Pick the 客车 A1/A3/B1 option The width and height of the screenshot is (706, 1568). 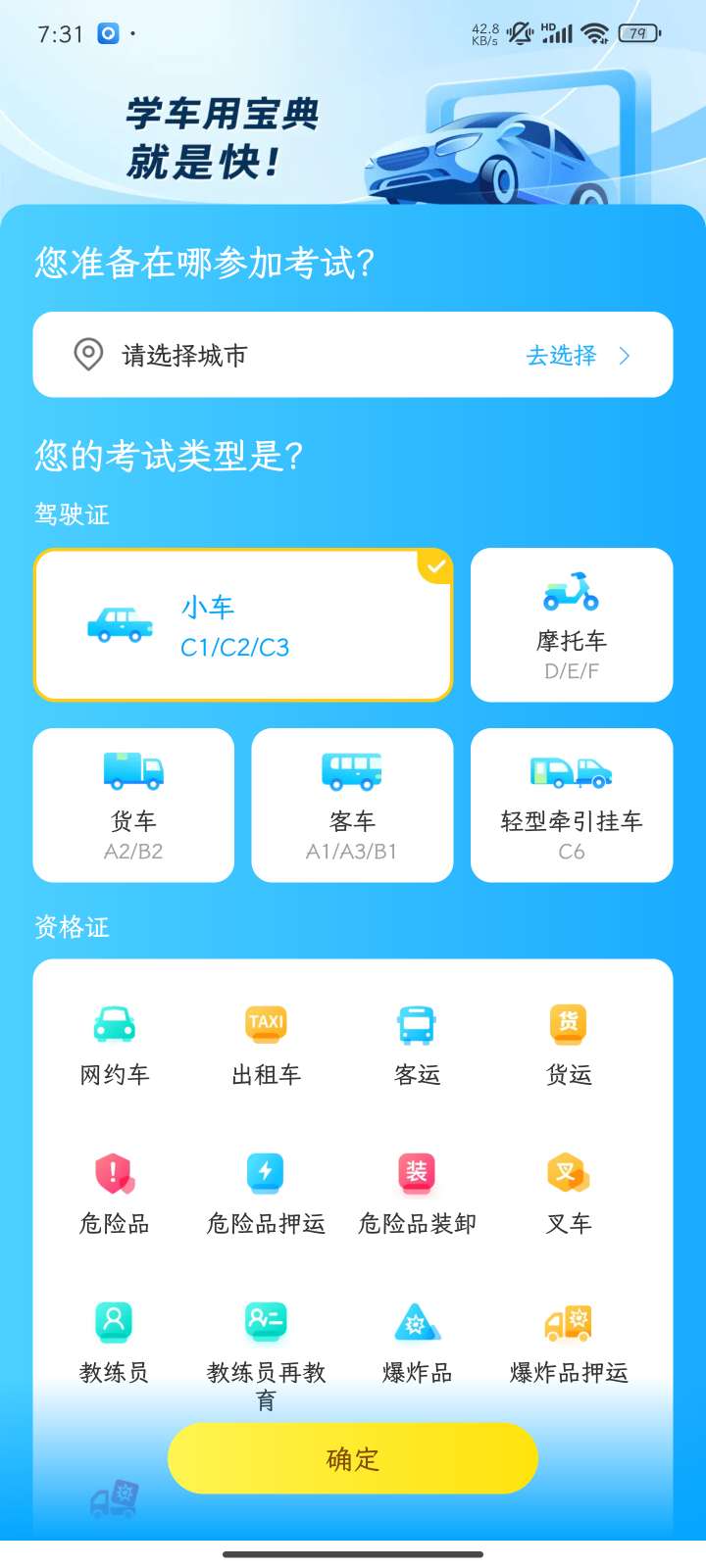[352, 805]
